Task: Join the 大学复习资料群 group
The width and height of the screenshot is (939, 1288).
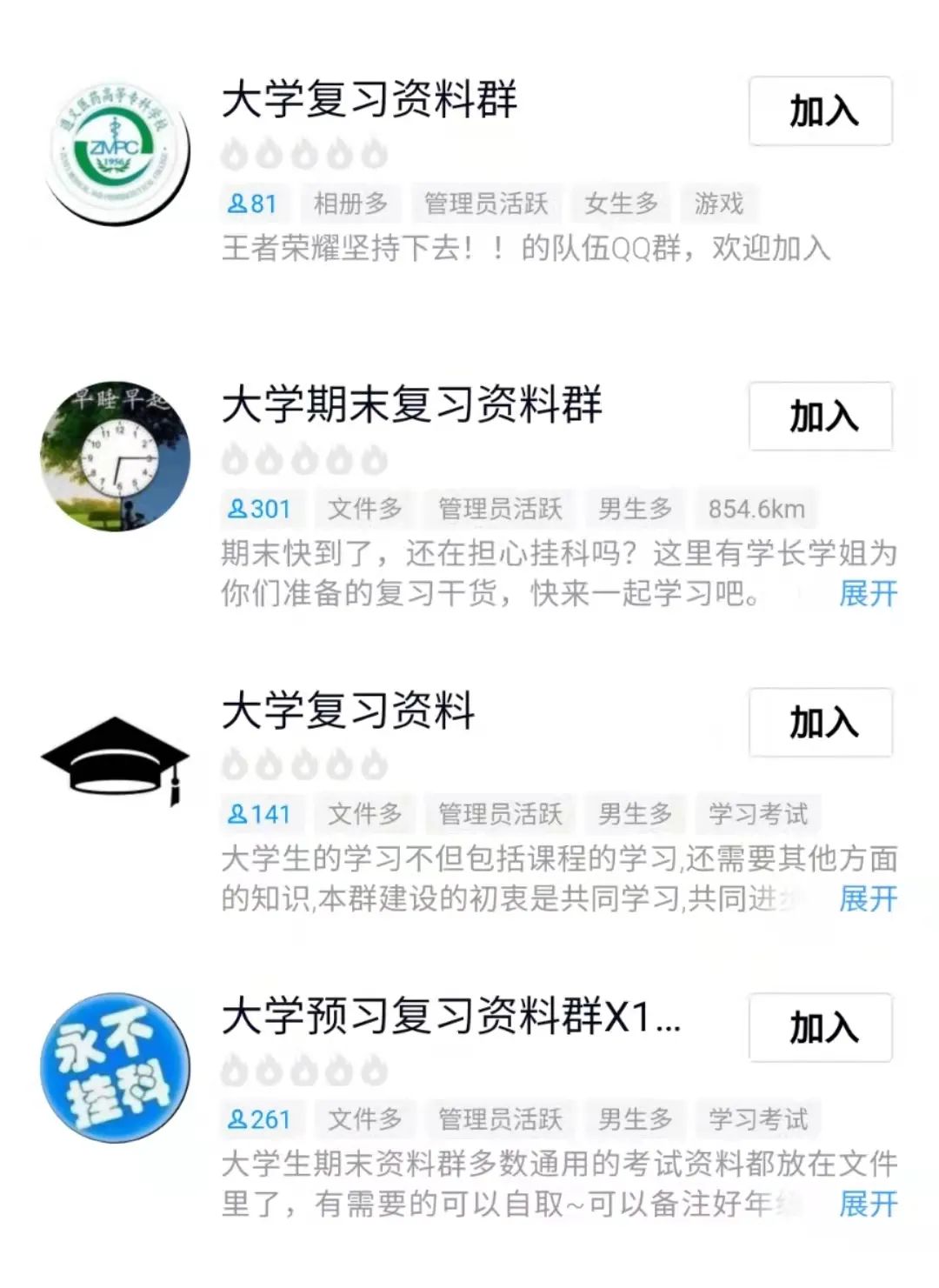Action: click(820, 111)
